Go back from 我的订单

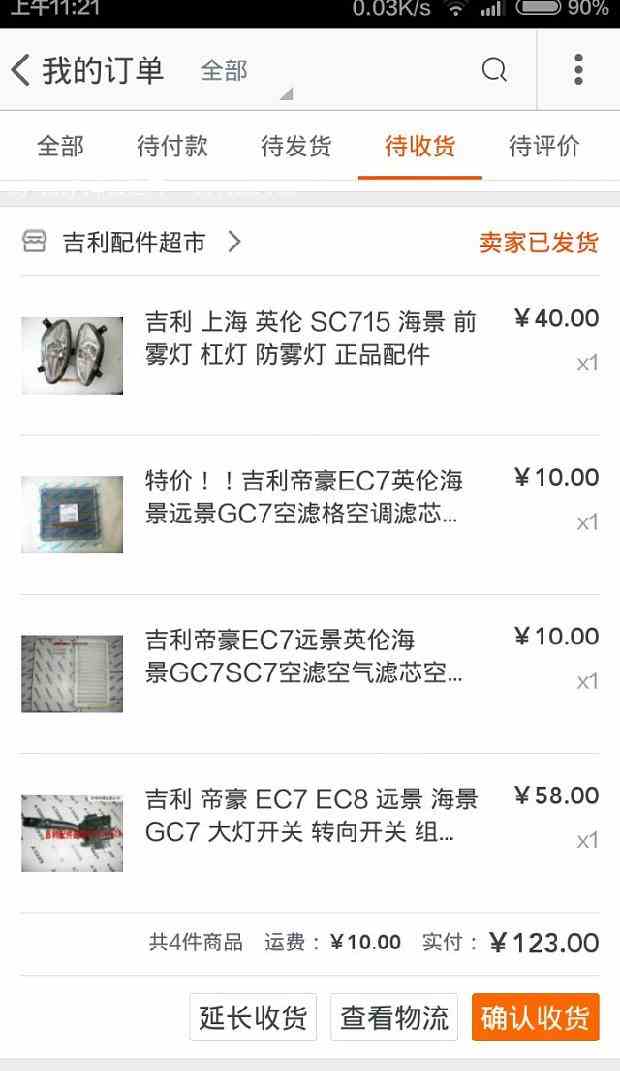[22, 70]
